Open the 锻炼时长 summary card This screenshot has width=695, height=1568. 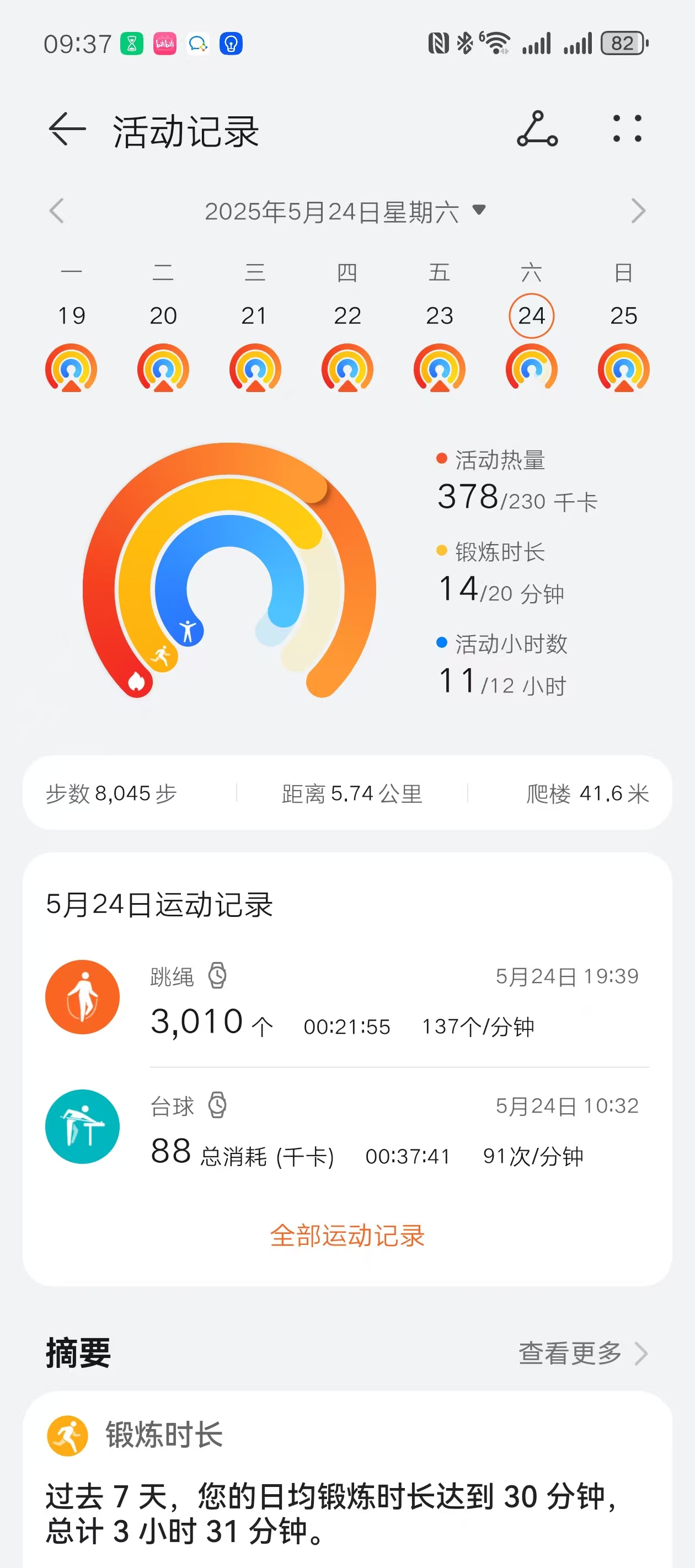click(347, 1479)
